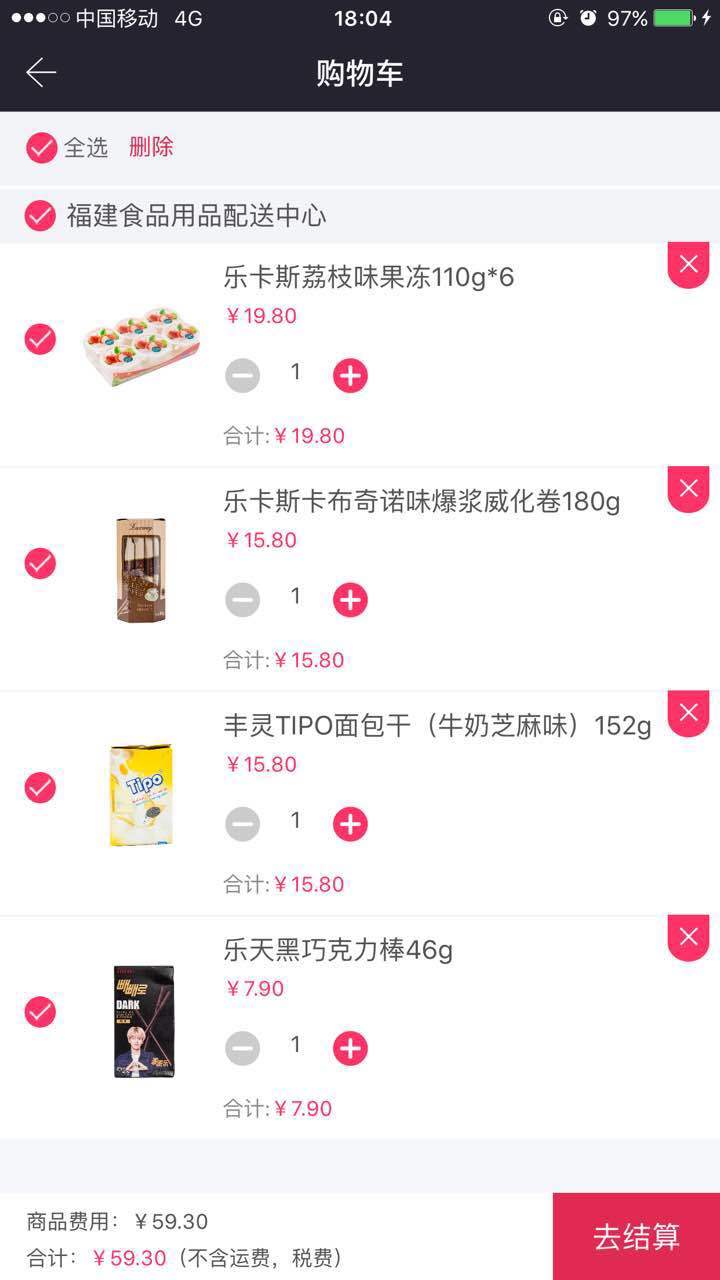
Task: Toggle the 全选 select-all checkbox
Action: pyautogui.click(x=41, y=148)
